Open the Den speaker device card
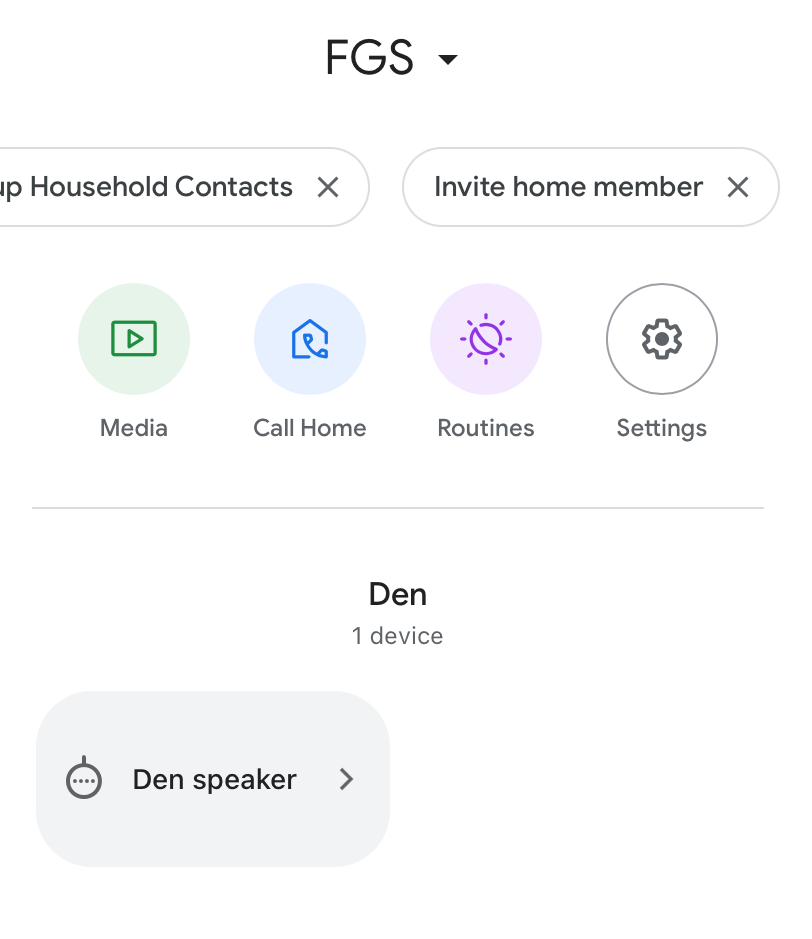The image size is (812, 939). click(x=213, y=779)
